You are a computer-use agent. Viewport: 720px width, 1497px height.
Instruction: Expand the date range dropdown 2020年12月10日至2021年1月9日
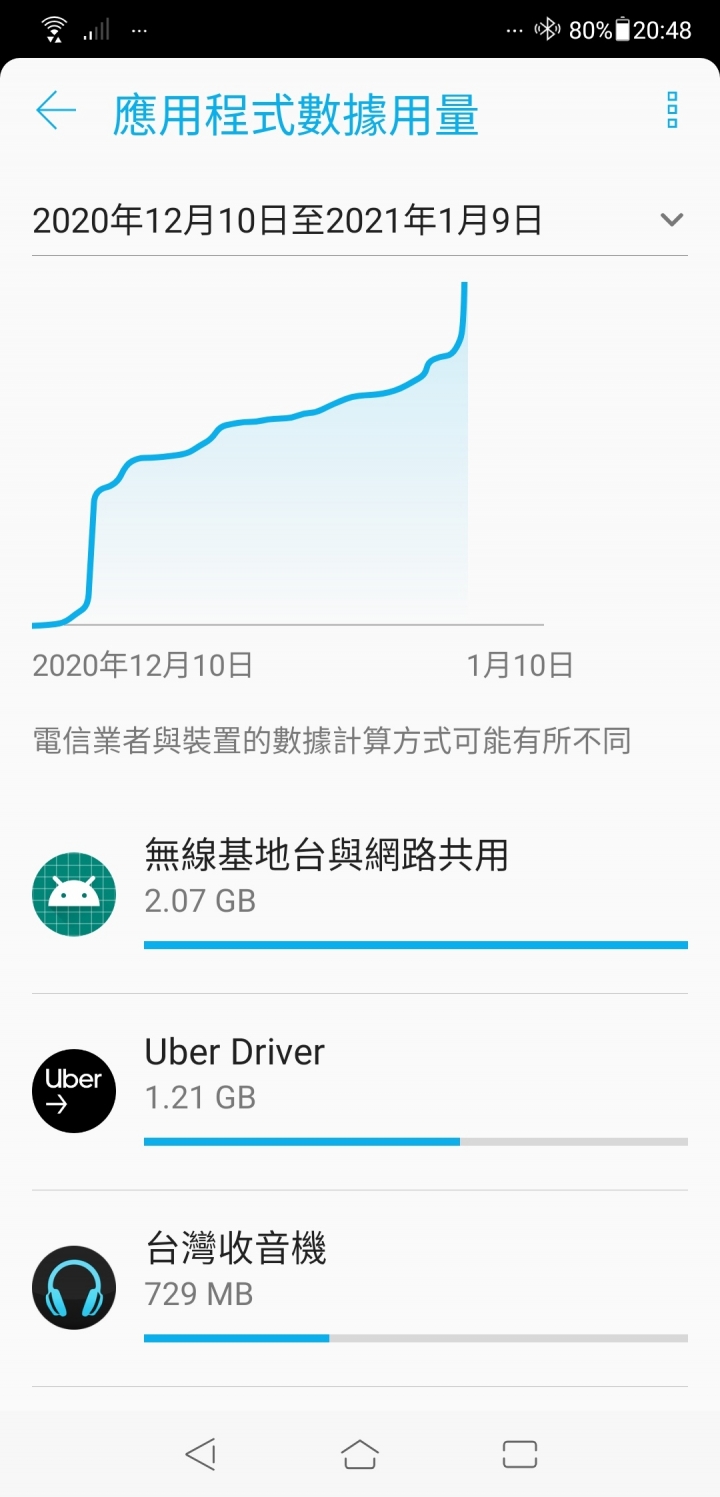(x=360, y=219)
